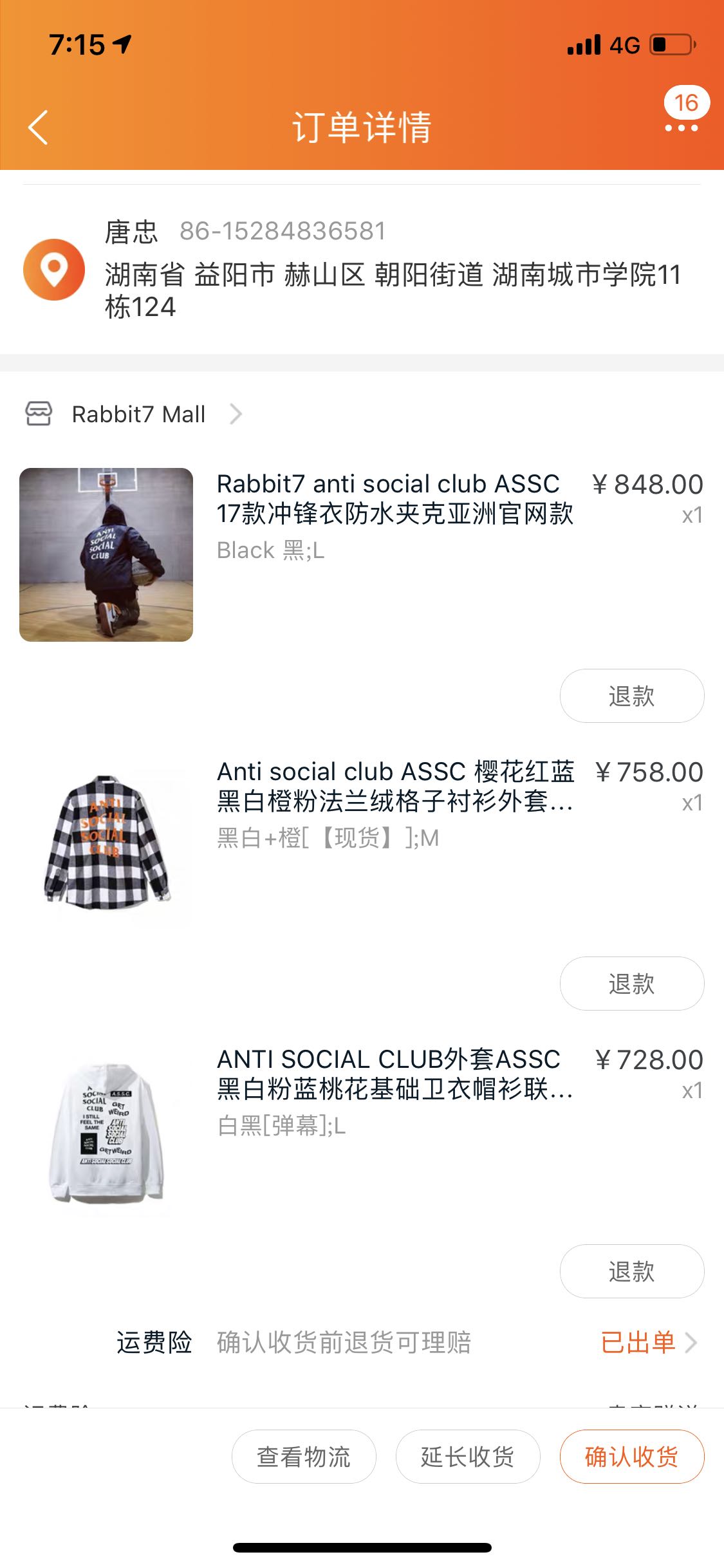Screen dimensions: 724x1568
Task: Request 退款 for the ¥758.00 plaid shirt
Action: [x=631, y=984]
